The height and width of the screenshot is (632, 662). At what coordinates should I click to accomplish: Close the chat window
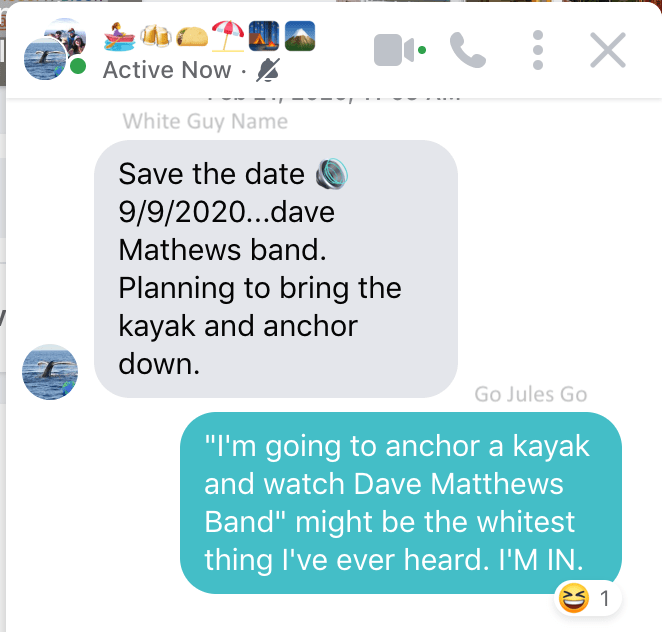608,49
